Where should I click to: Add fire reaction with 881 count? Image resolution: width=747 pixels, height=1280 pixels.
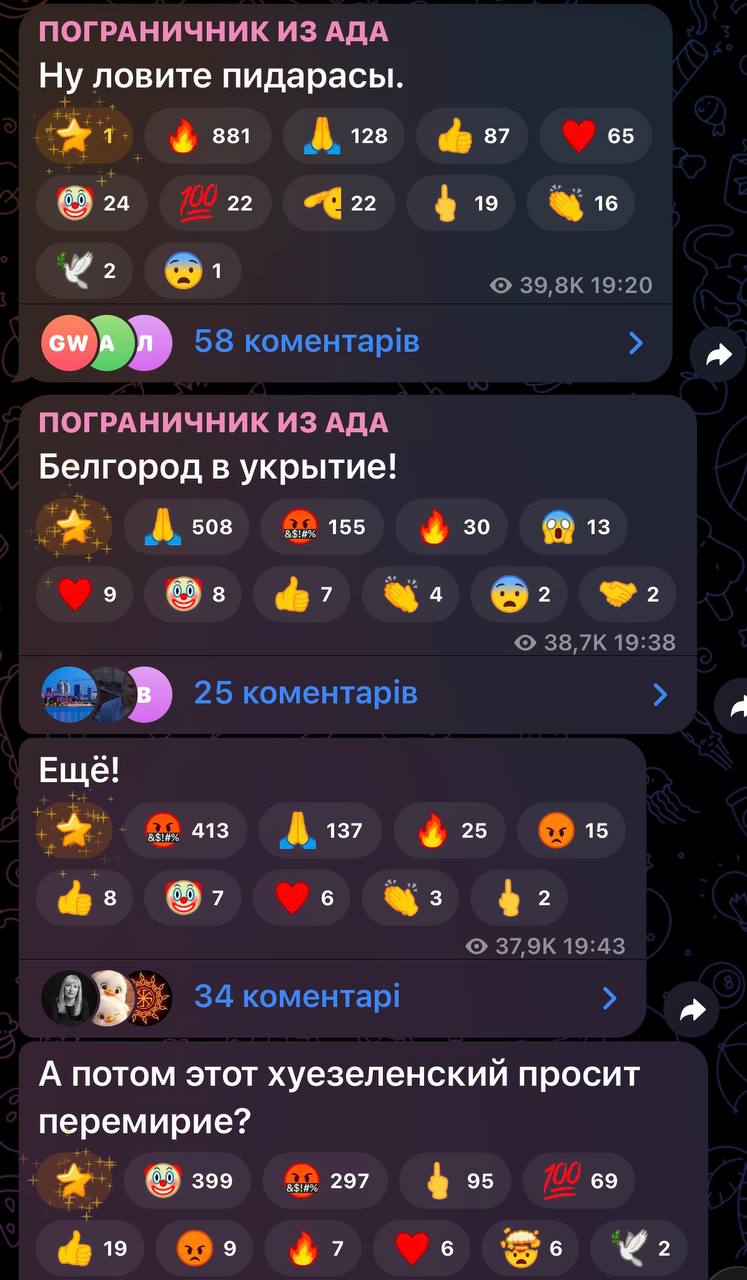pos(208,136)
